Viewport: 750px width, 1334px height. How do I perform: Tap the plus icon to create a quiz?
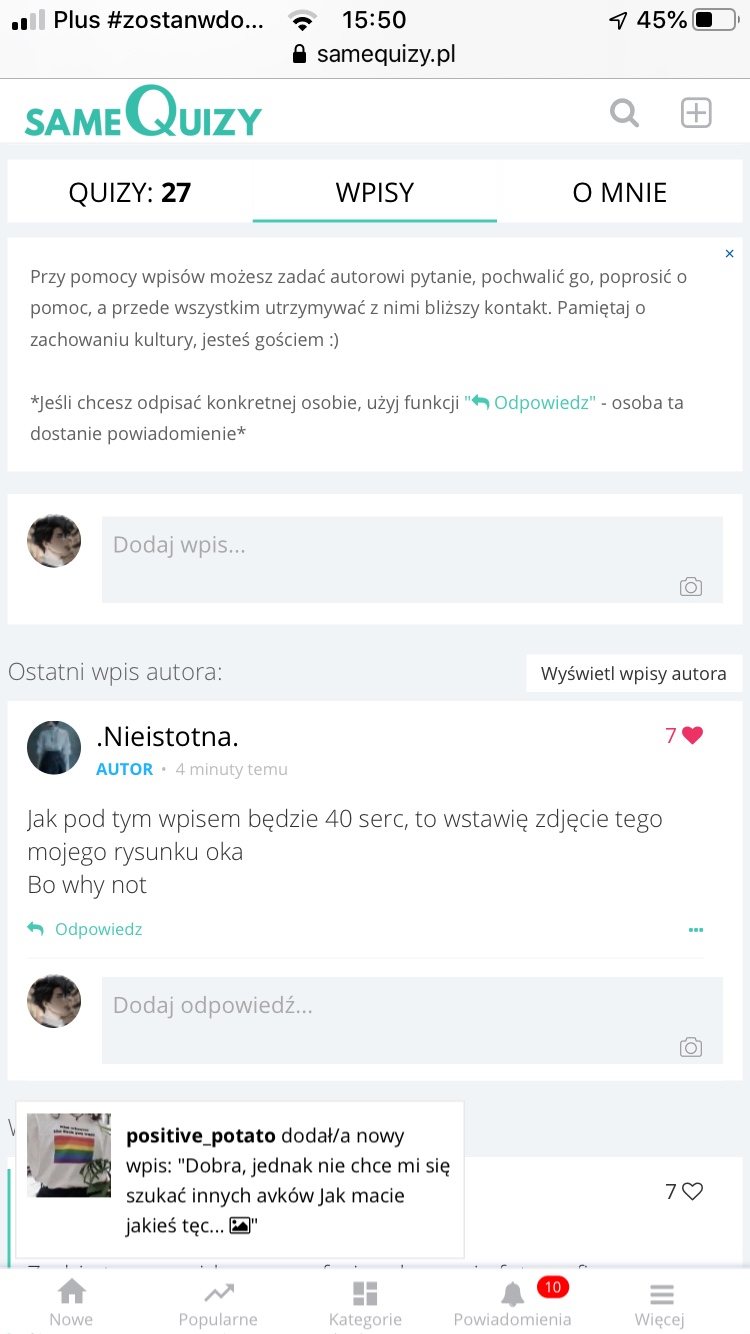point(696,113)
